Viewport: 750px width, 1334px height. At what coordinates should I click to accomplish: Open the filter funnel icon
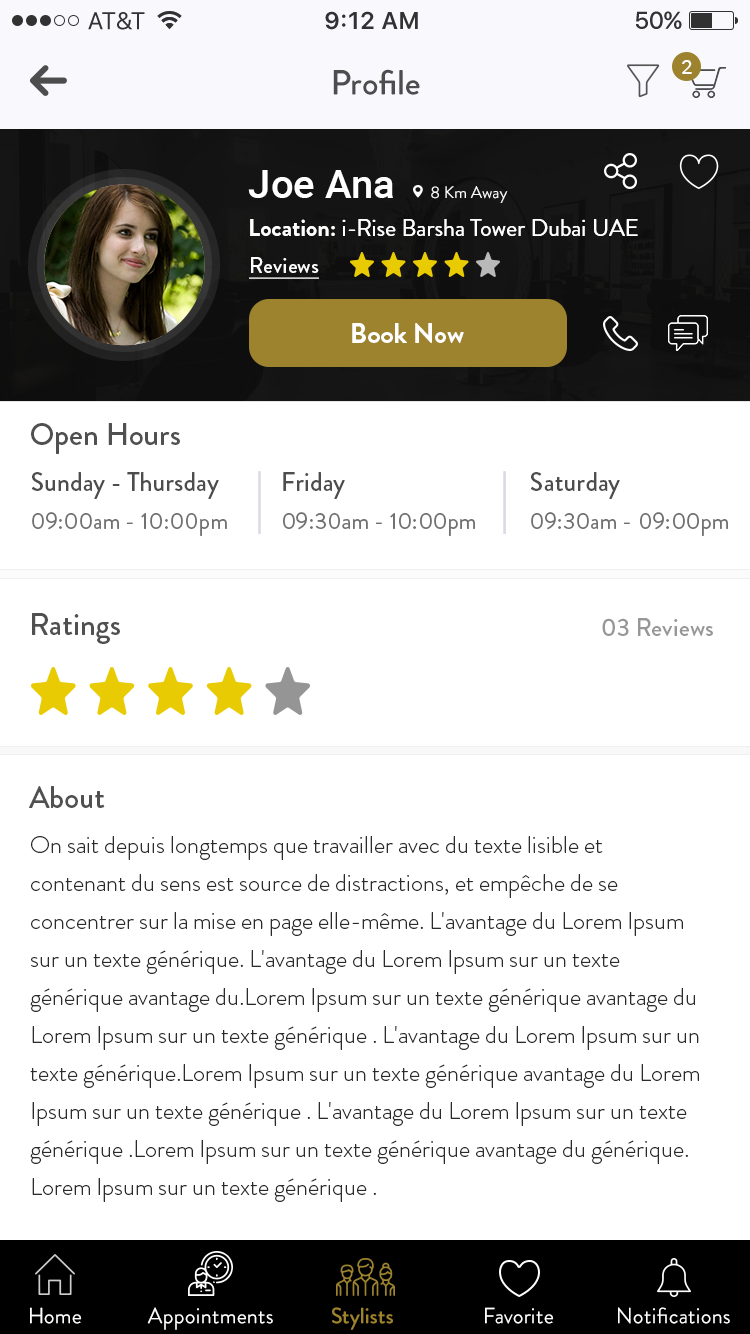[642, 80]
